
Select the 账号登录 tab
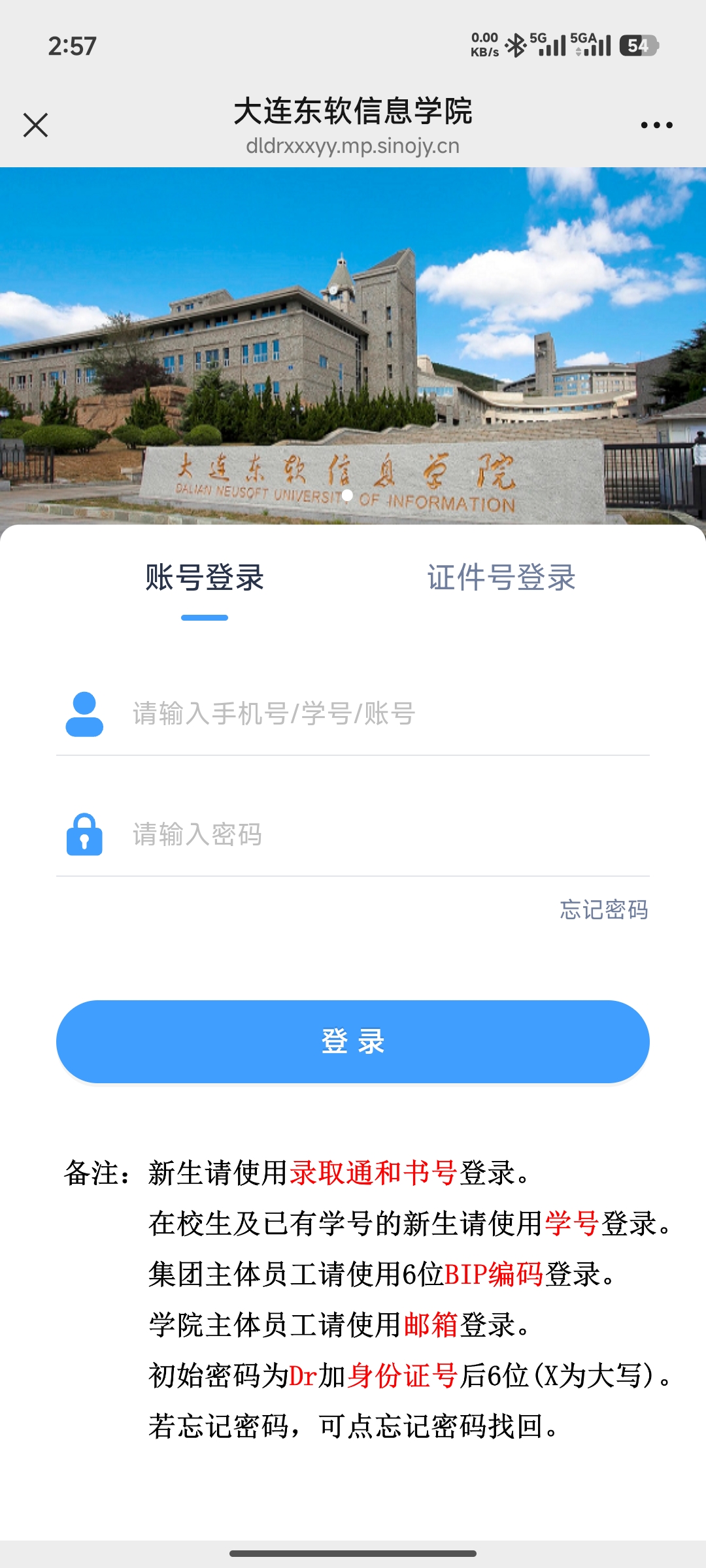click(x=205, y=578)
